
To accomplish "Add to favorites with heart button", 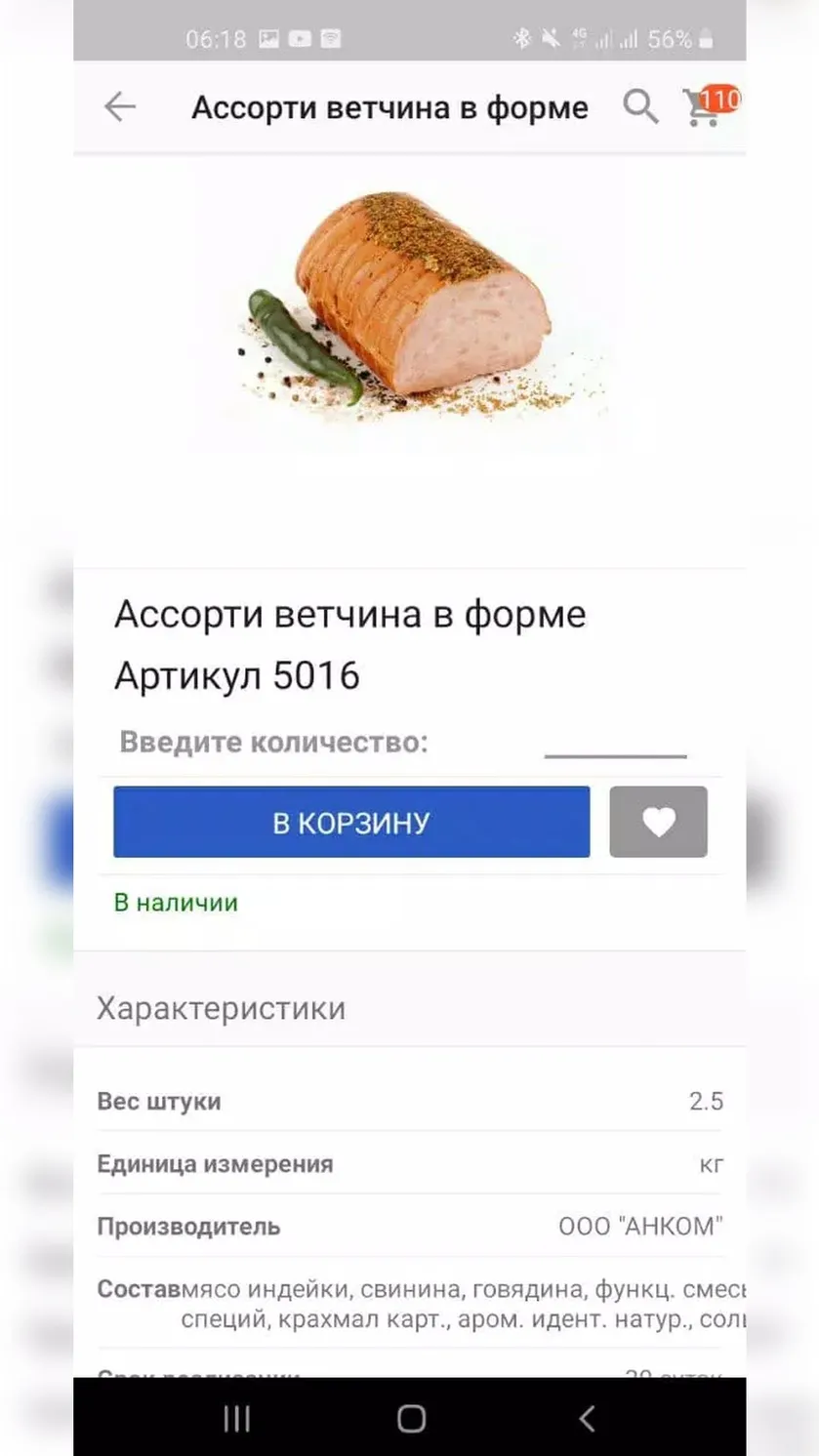I will pos(659,822).
